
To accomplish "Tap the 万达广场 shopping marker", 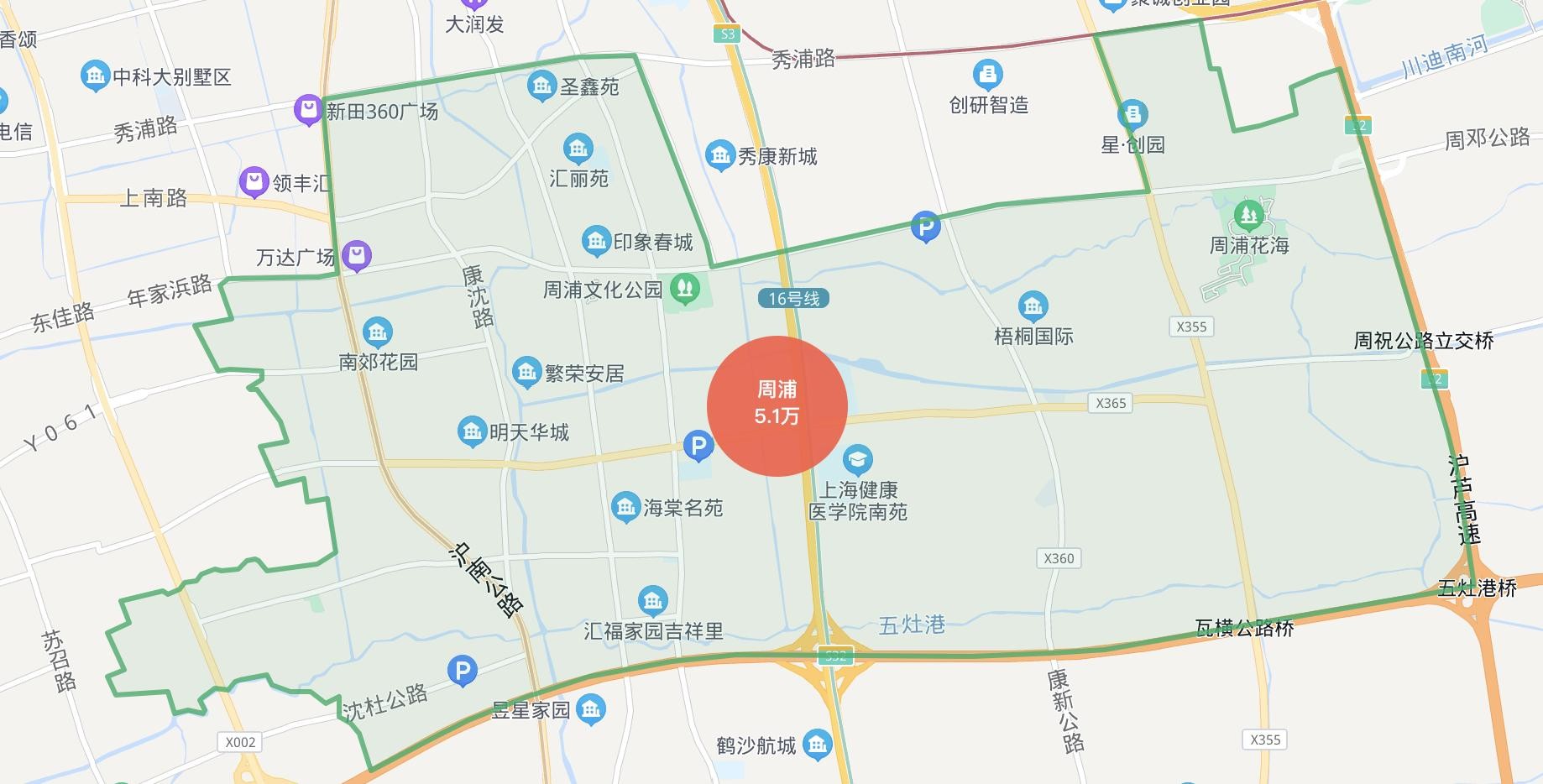I will pyautogui.click(x=358, y=255).
